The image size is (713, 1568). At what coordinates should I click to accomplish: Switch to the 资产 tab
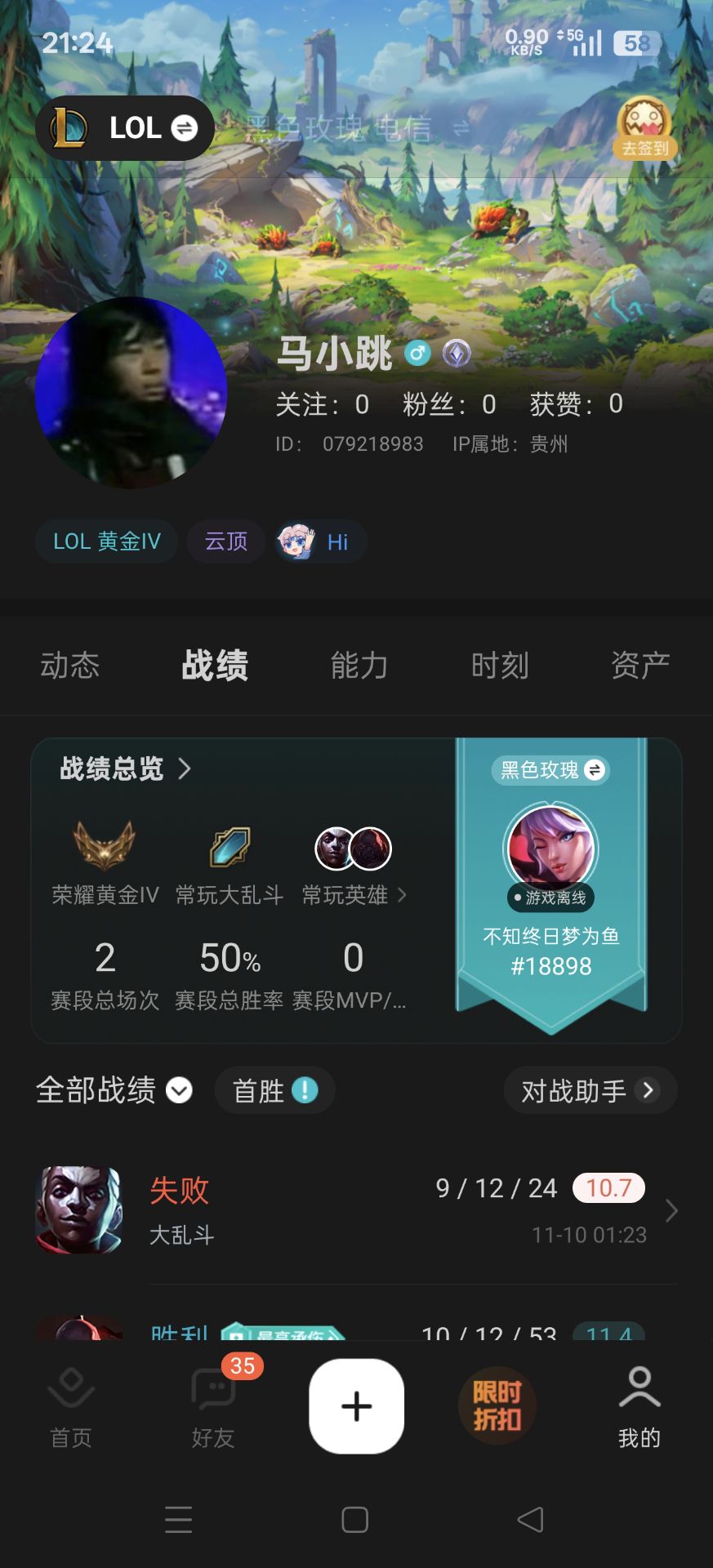[640, 666]
